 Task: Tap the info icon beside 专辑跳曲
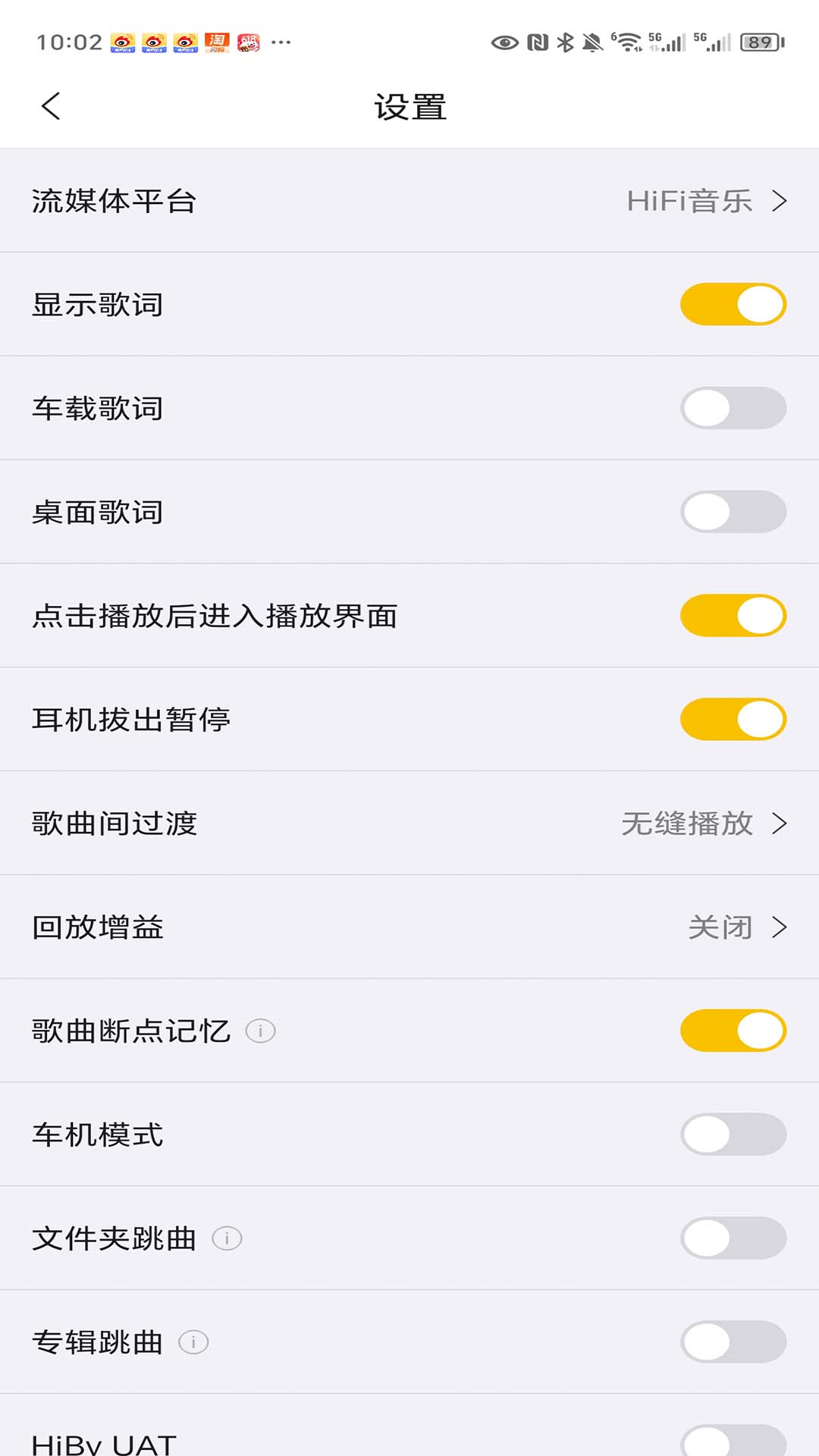coord(193,1342)
